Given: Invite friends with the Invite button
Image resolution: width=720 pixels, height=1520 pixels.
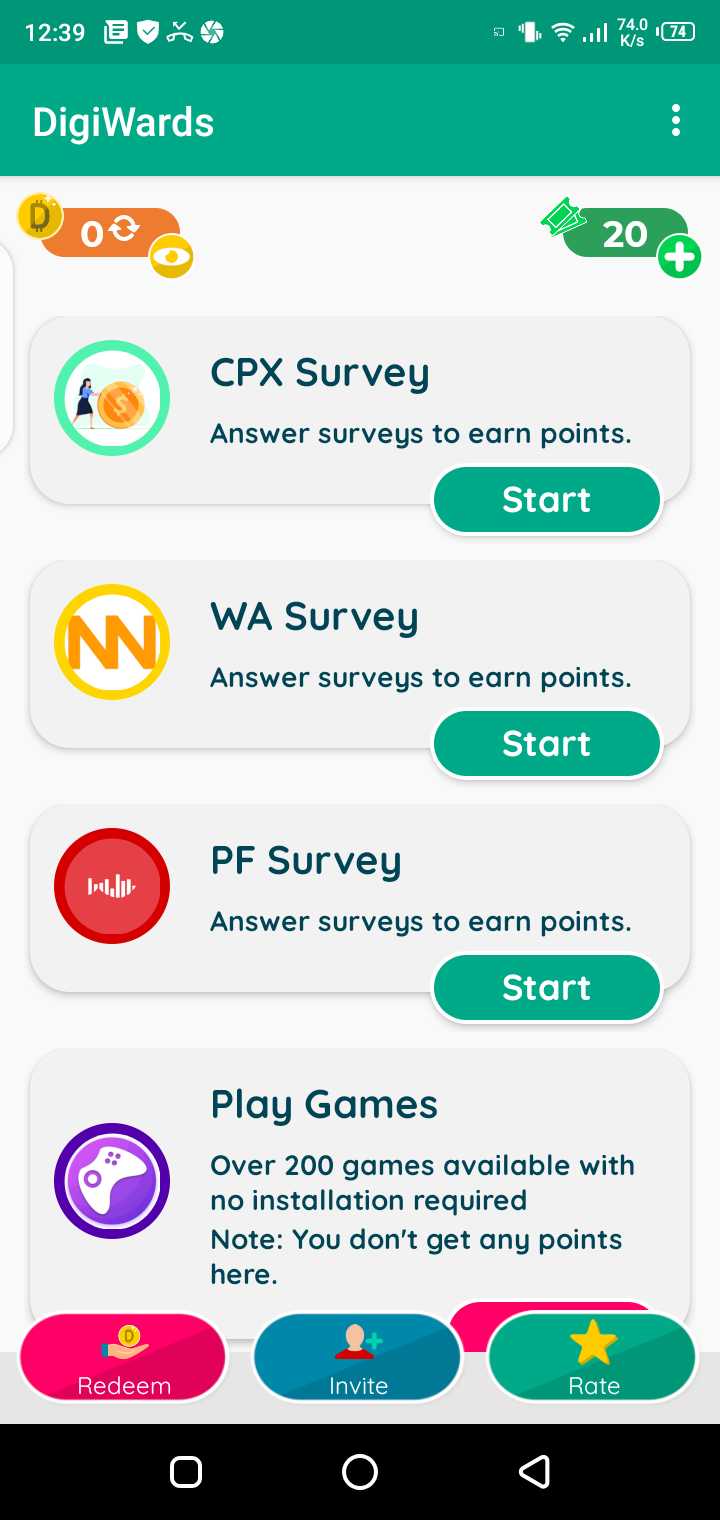Looking at the screenshot, I should coord(358,1358).
